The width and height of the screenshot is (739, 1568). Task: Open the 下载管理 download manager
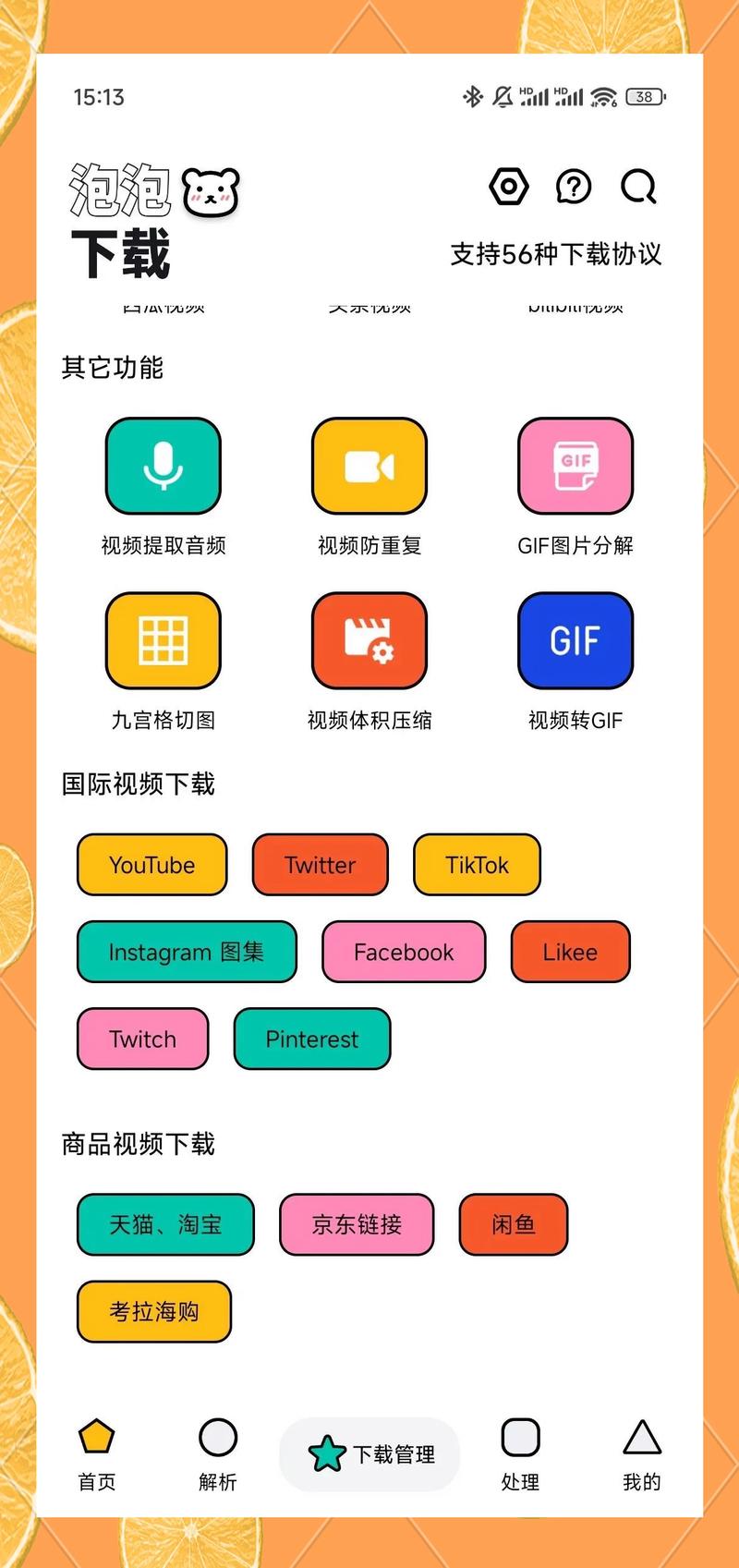(x=369, y=1454)
